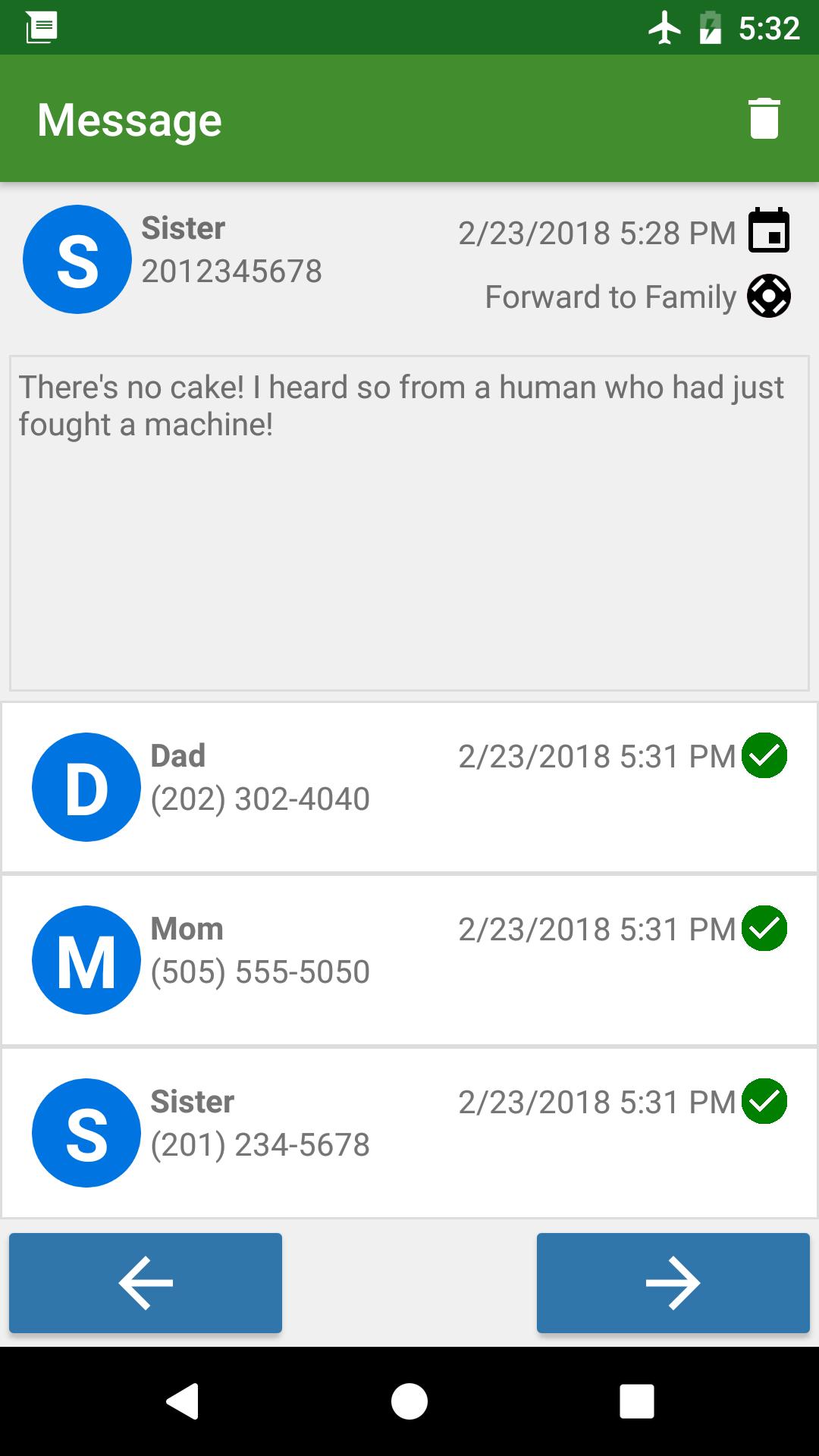Delete this message with the trash icon

(764, 118)
